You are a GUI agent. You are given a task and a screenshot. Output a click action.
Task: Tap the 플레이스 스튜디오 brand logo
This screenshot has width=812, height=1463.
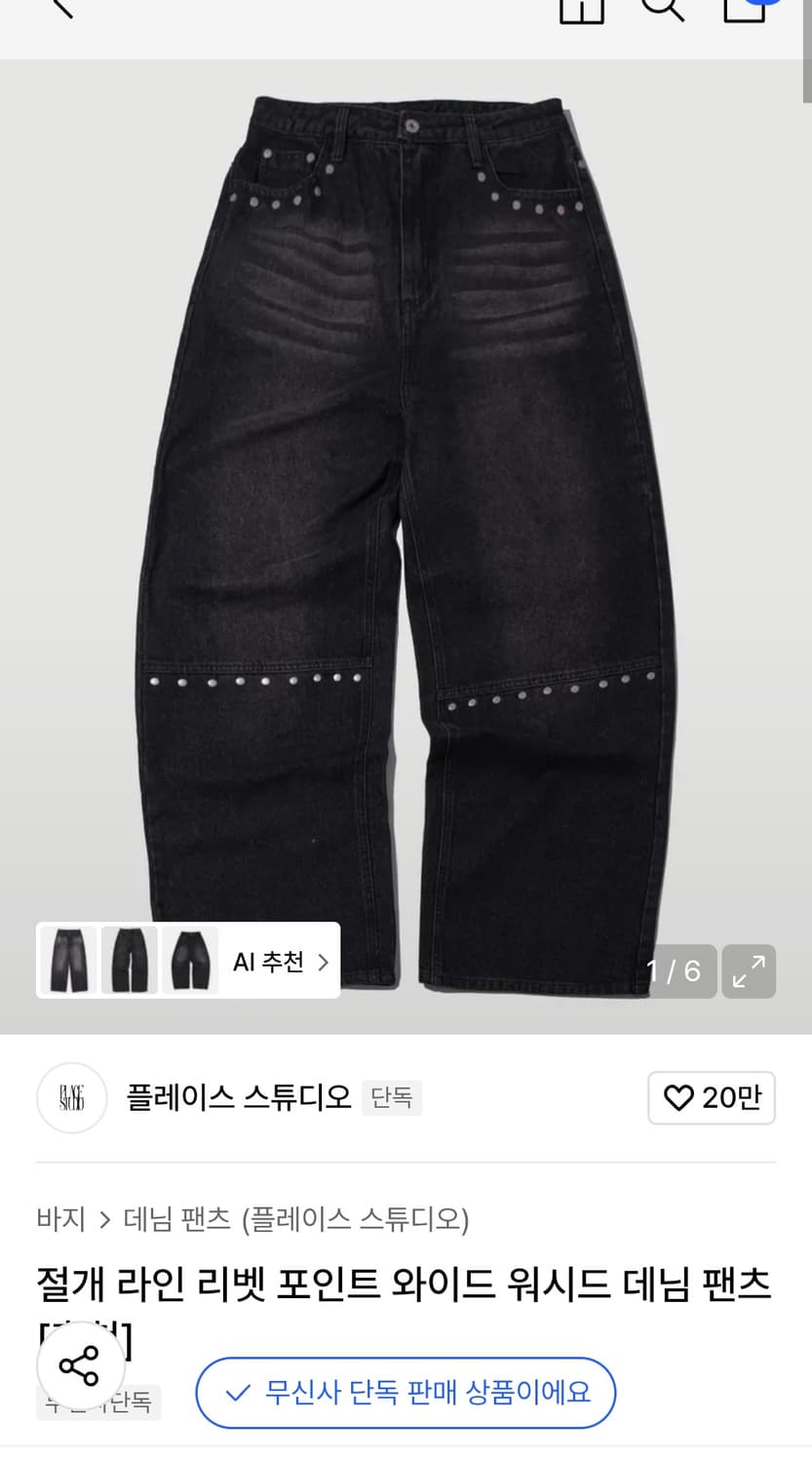(x=71, y=1097)
